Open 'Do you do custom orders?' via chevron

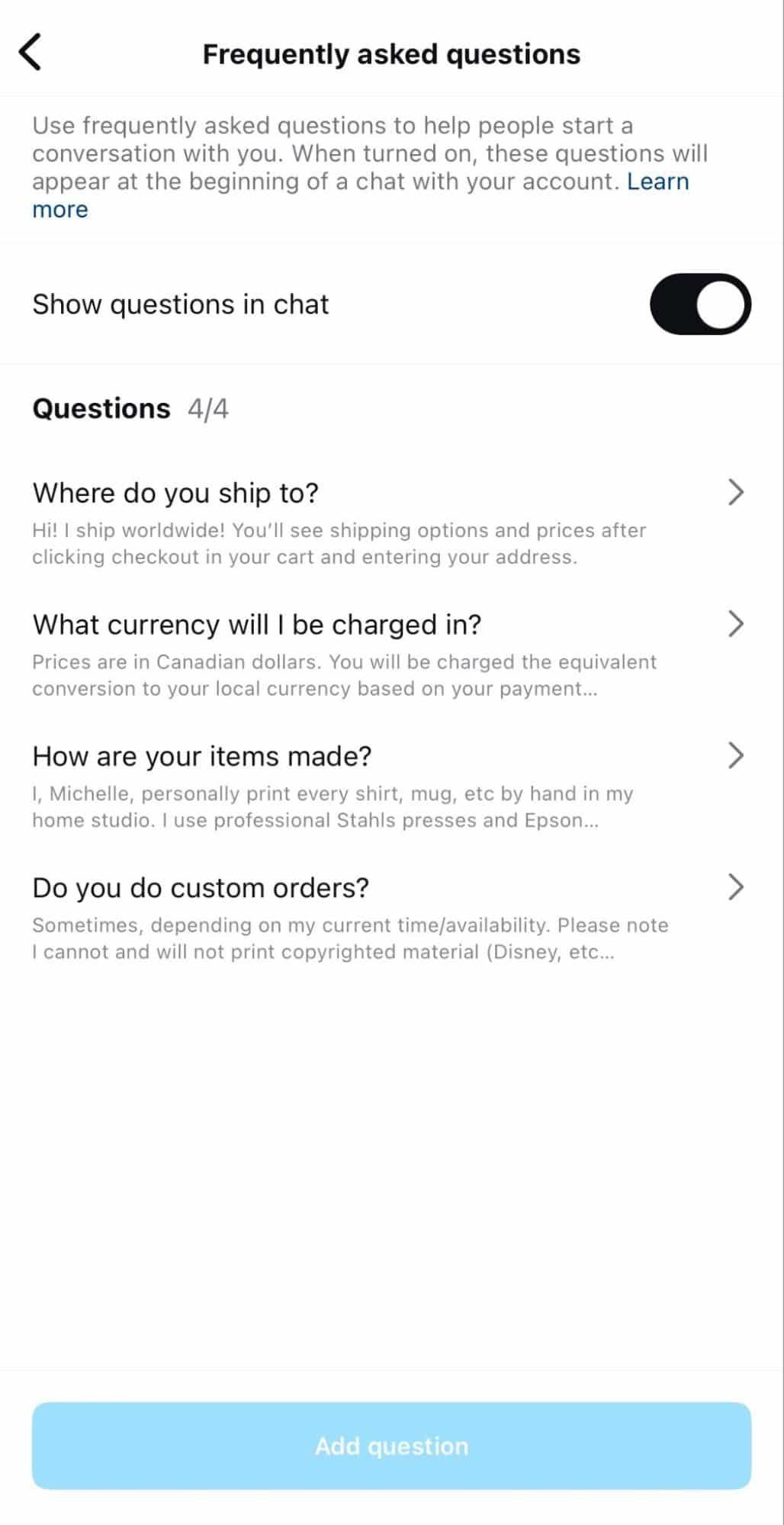(736, 886)
